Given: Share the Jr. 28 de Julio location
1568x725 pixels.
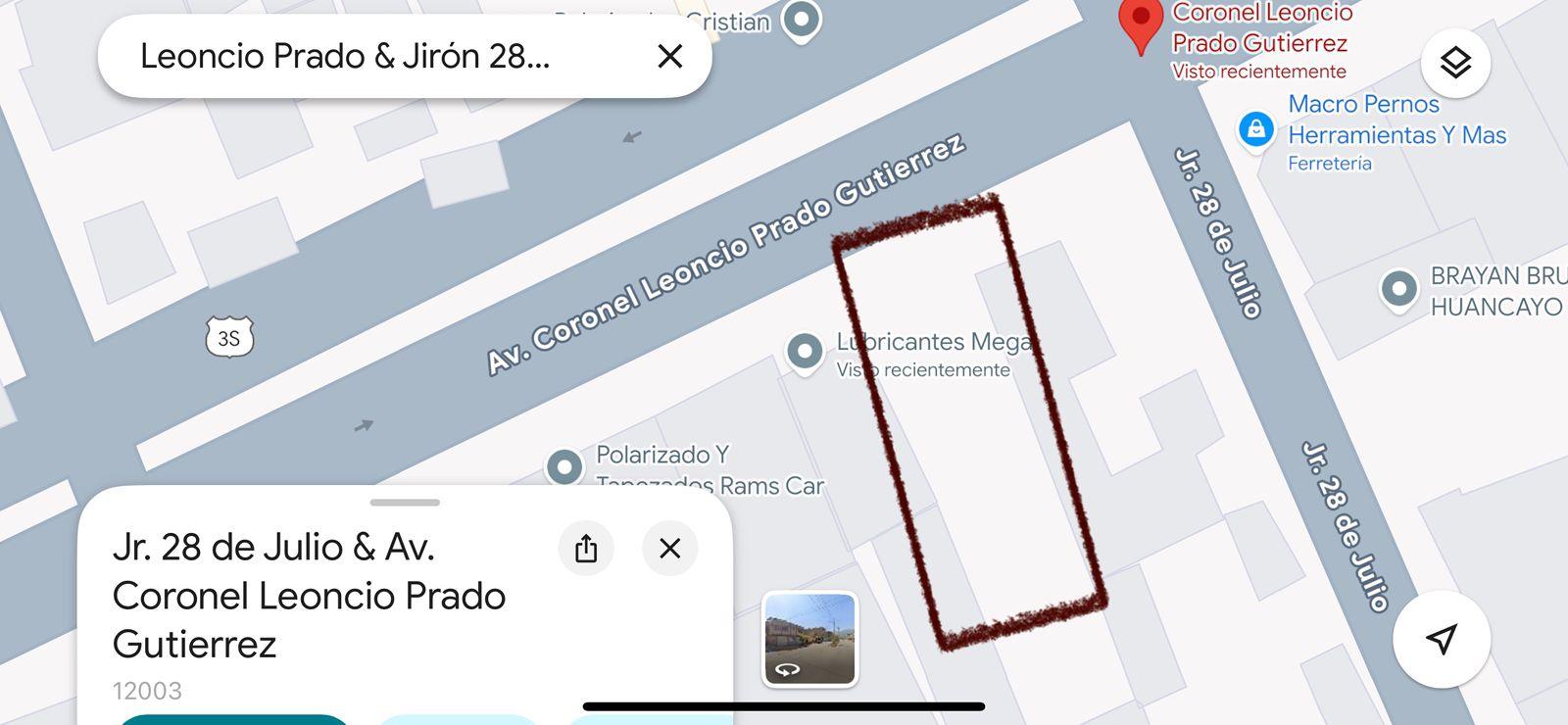Looking at the screenshot, I should (x=586, y=549).
